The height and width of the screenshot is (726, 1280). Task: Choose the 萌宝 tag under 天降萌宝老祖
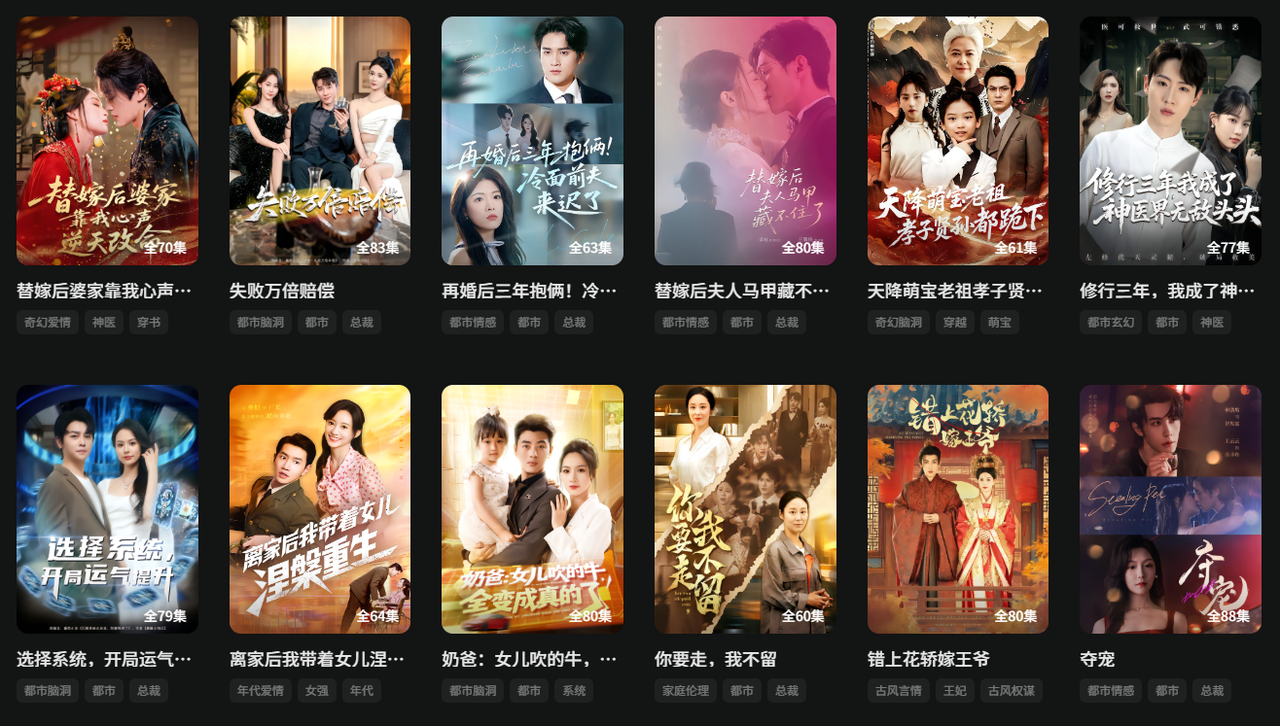(x=999, y=322)
